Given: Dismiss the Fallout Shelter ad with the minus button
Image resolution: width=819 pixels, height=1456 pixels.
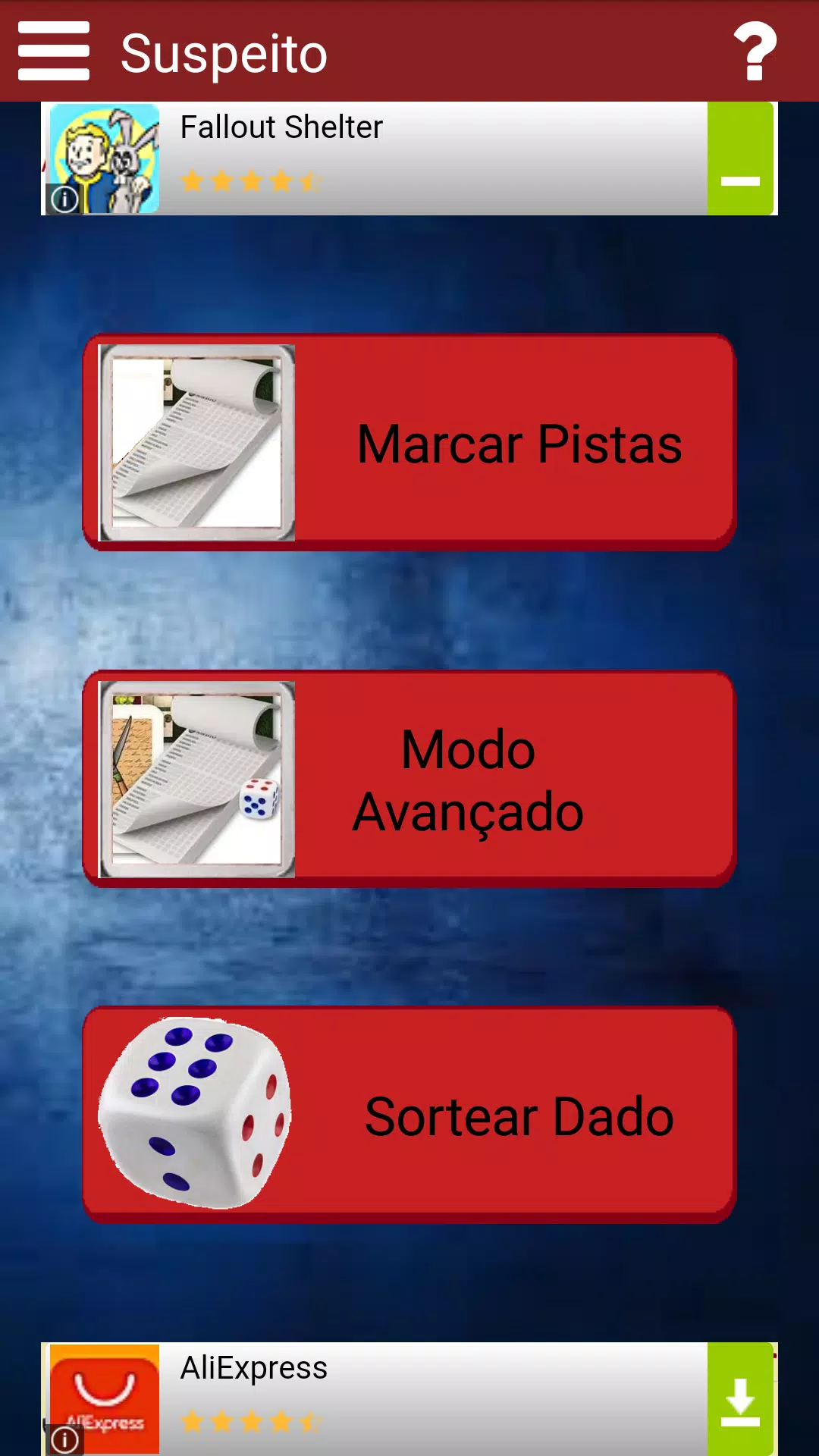Looking at the screenshot, I should [741, 180].
